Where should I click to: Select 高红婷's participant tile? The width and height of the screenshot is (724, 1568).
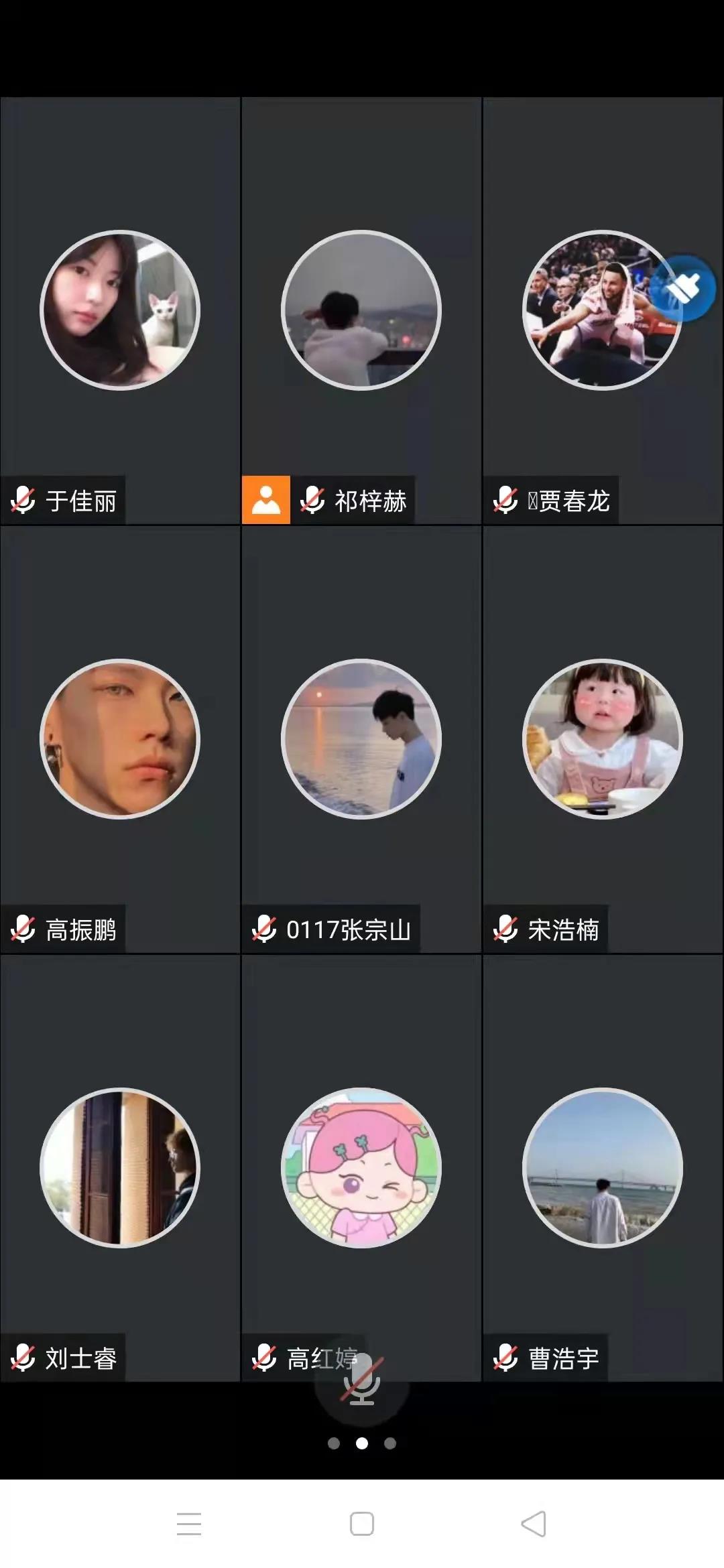pos(361,1167)
